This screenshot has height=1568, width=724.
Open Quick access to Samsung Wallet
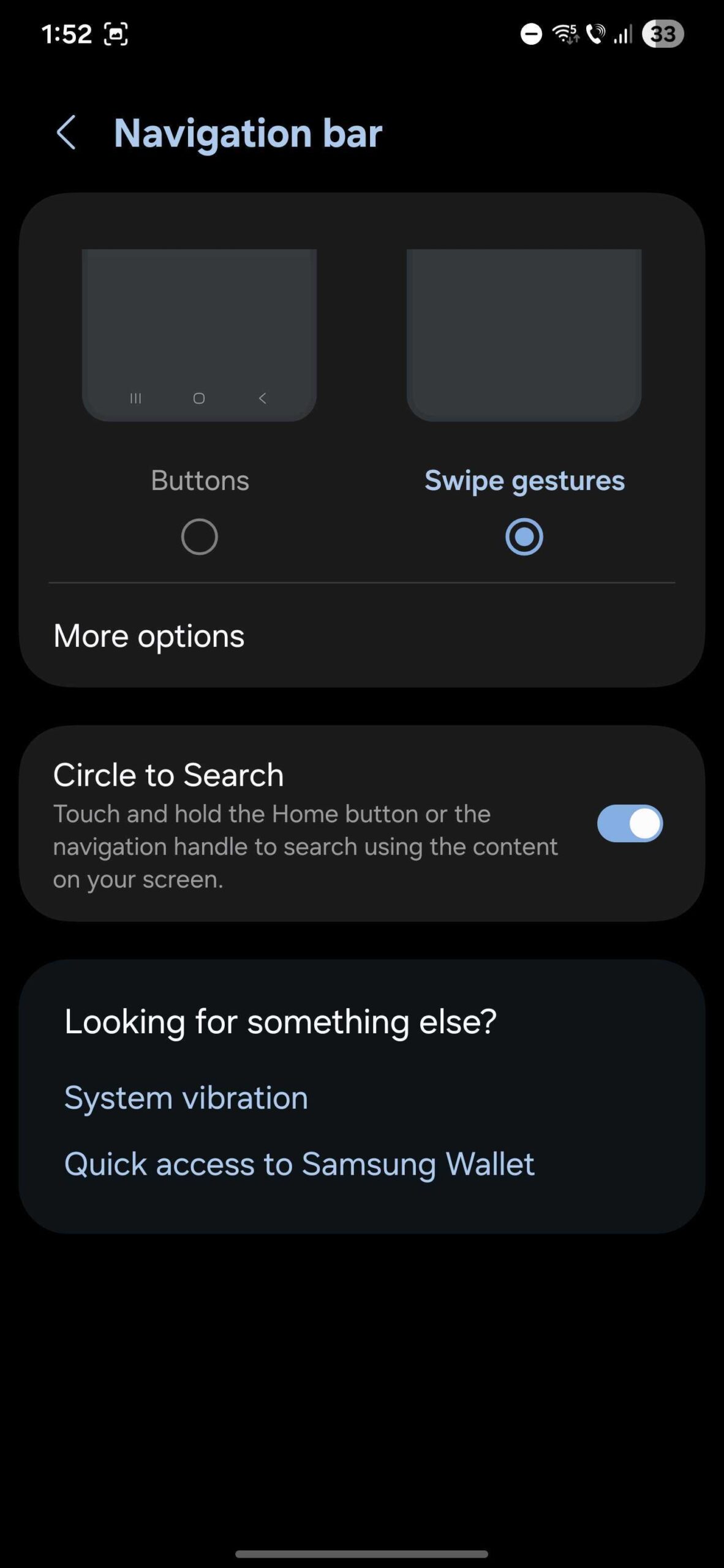(299, 1163)
